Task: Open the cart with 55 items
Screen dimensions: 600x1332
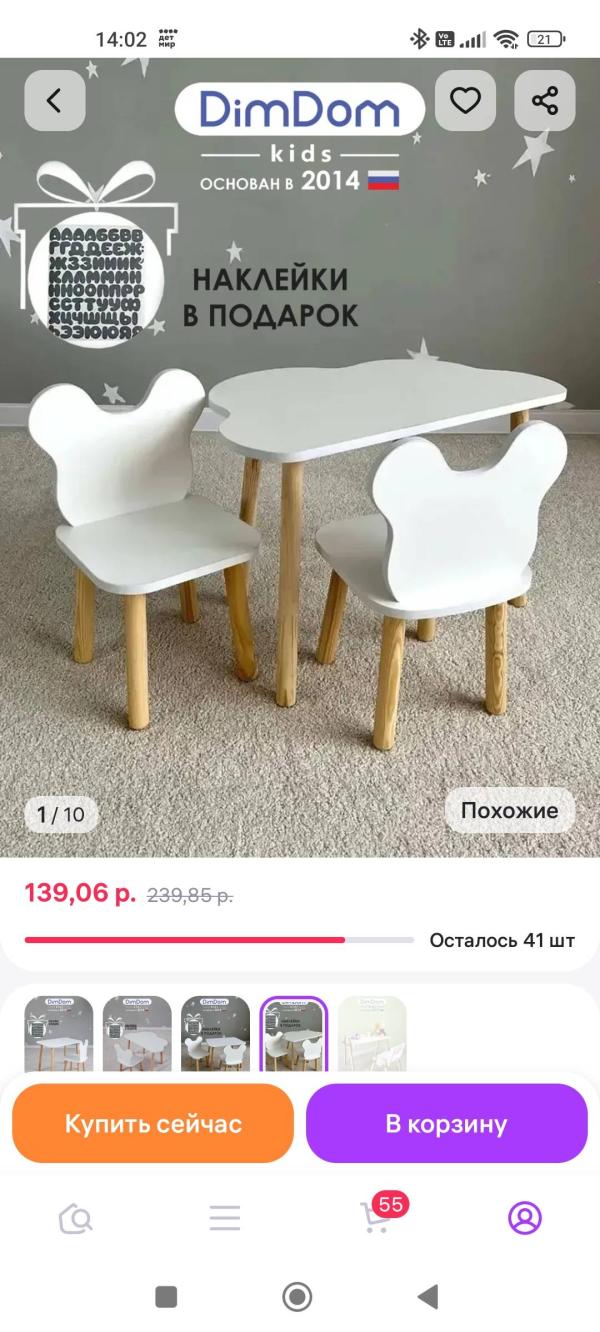Action: click(x=377, y=1214)
